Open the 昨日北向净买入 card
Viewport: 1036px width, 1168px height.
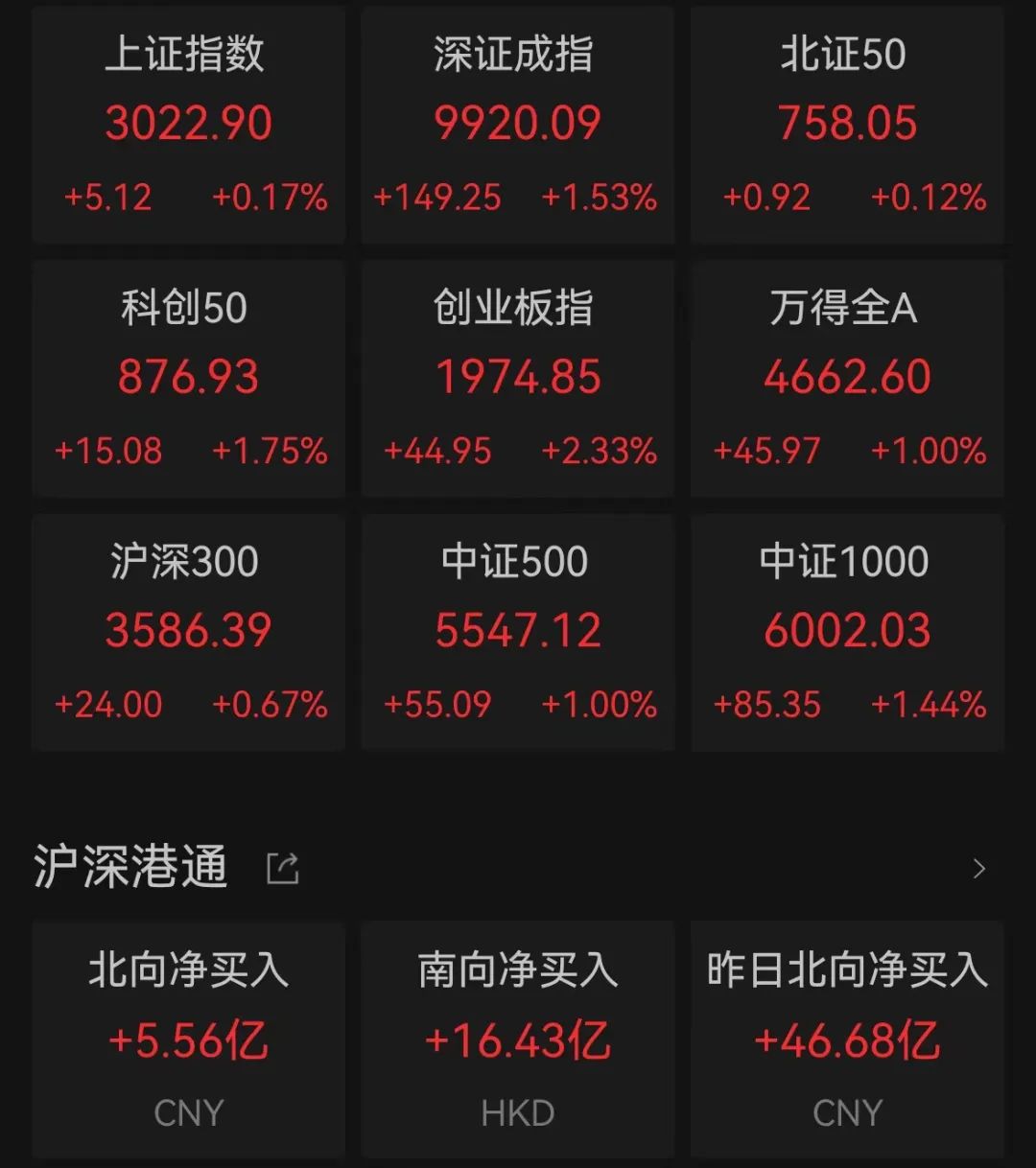click(x=847, y=1040)
